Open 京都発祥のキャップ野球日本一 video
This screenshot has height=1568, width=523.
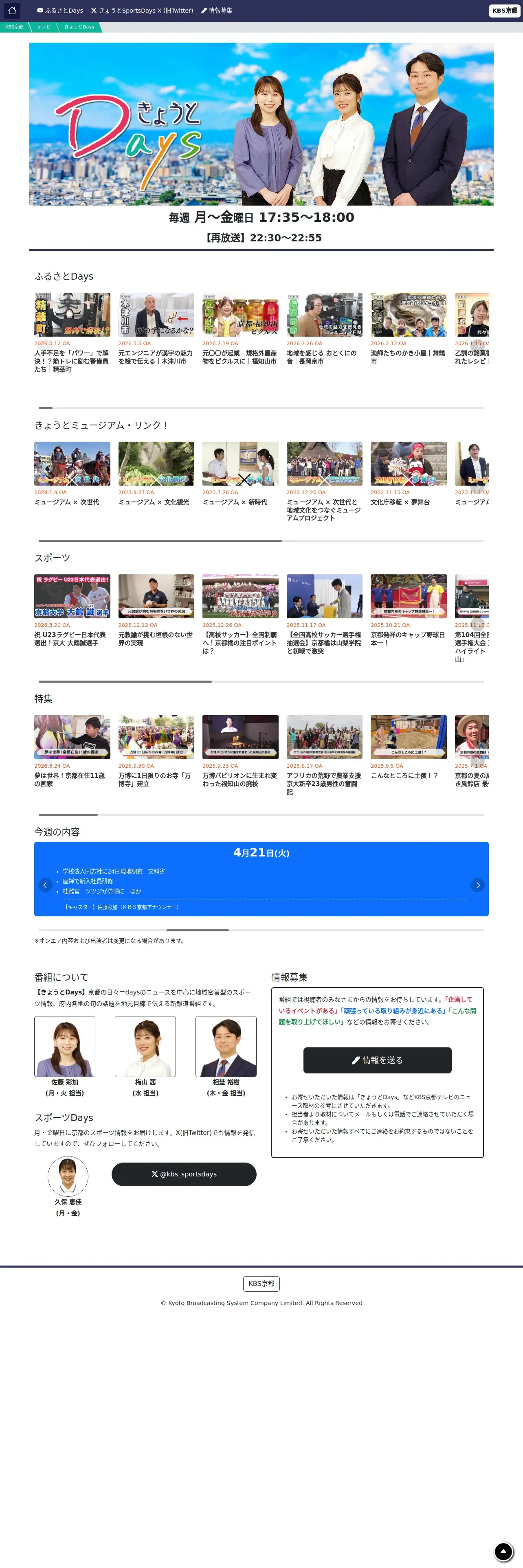(x=409, y=611)
